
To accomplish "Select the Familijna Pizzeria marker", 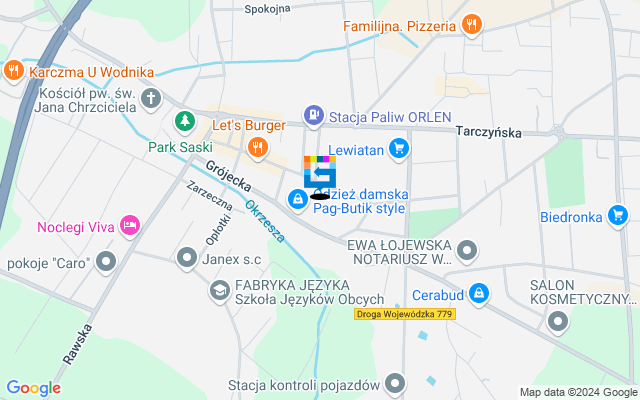I will coord(472,25).
